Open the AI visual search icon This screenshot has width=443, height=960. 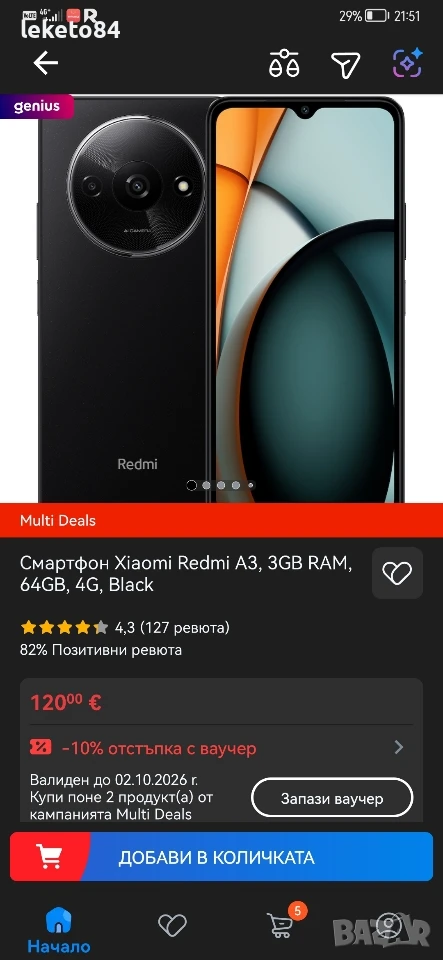[x=408, y=63]
